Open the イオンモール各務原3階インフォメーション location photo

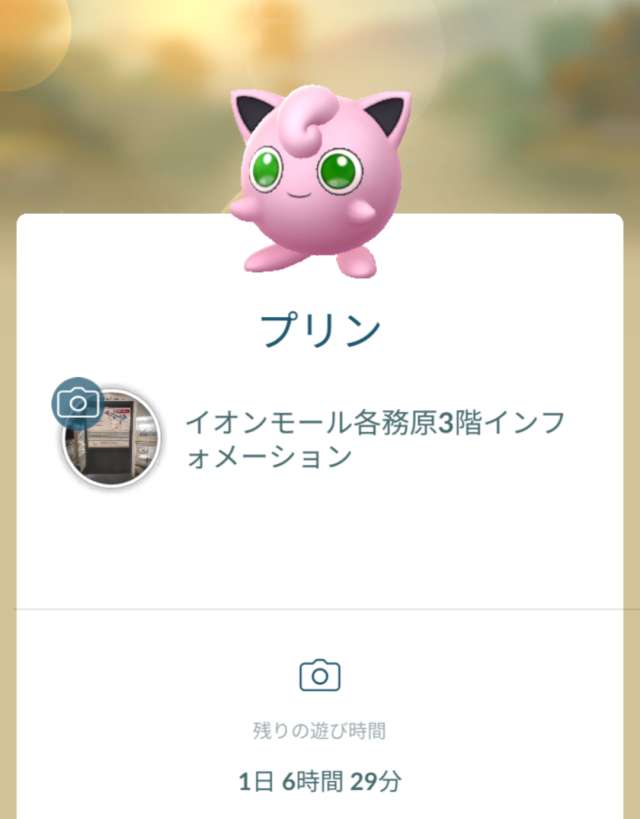(x=112, y=438)
